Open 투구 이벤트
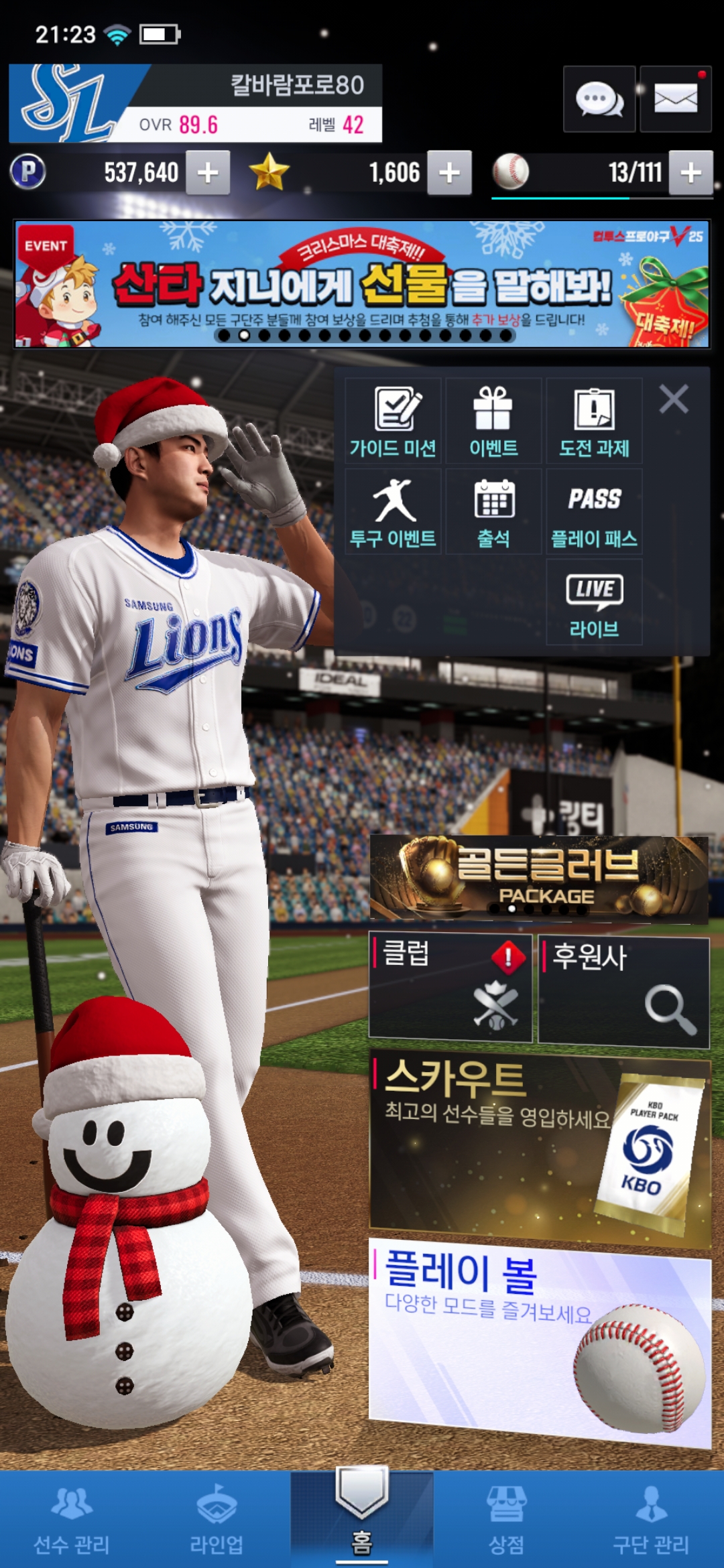Viewport: 724px width, 1568px height. [x=394, y=512]
